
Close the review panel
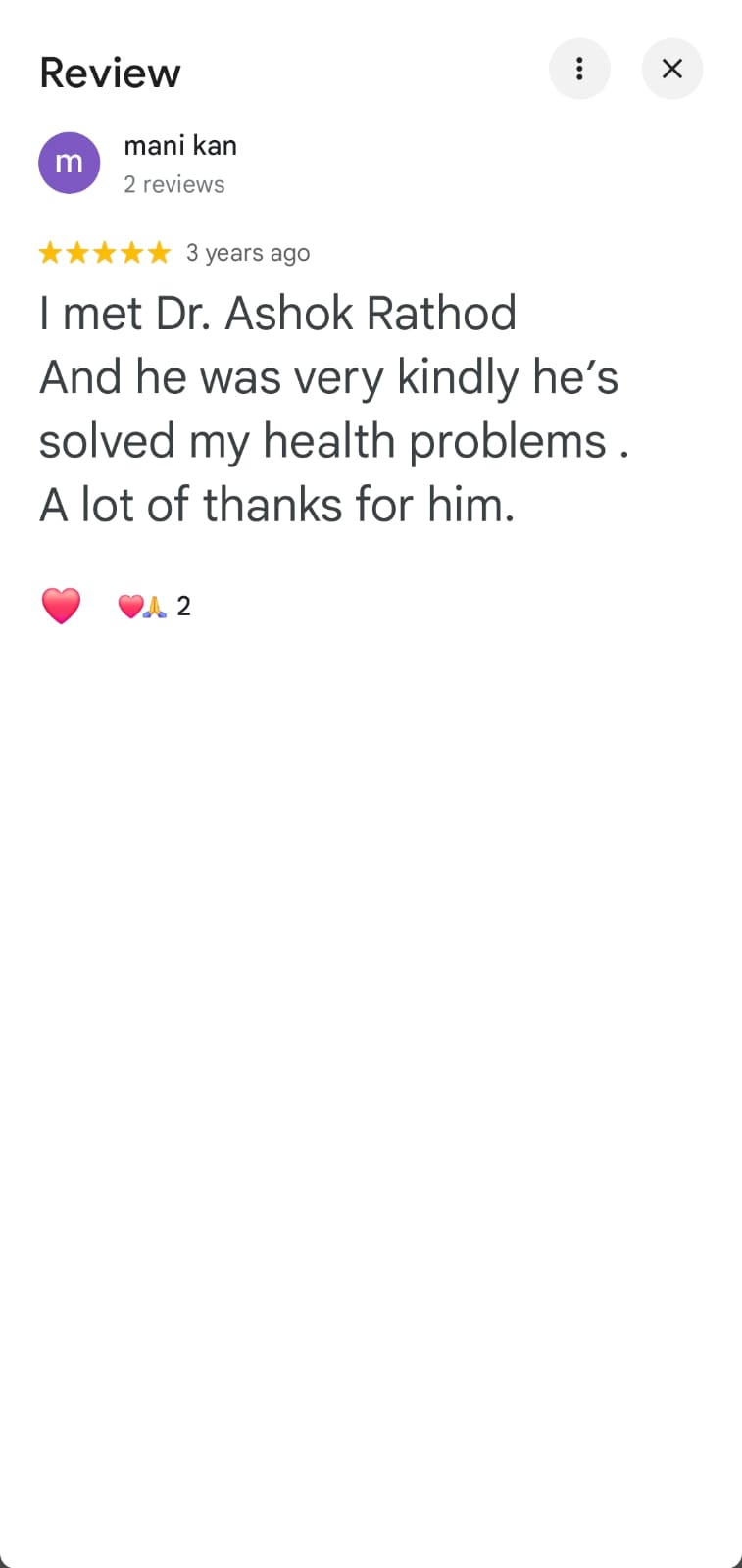671,69
